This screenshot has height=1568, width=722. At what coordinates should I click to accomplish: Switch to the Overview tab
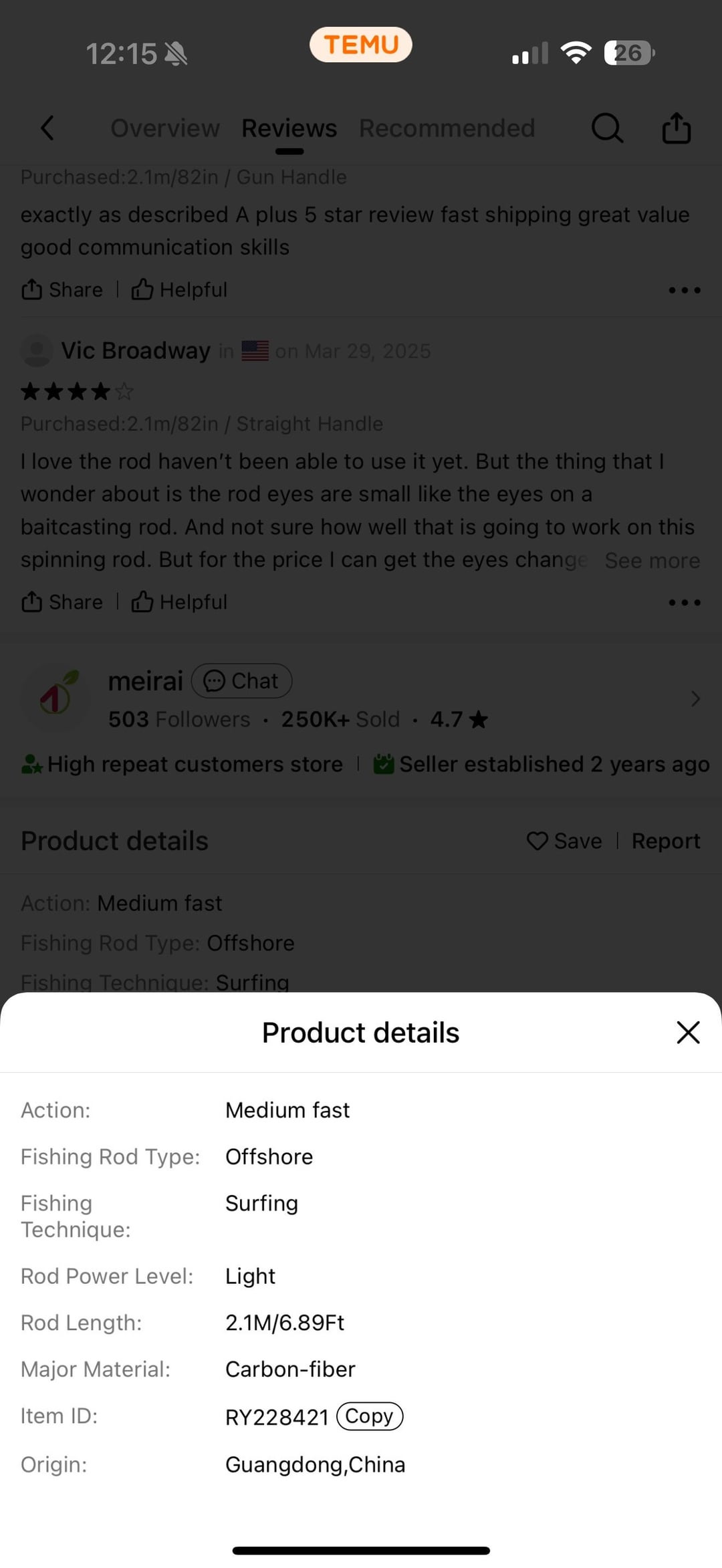pyautogui.click(x=164, y=128)
